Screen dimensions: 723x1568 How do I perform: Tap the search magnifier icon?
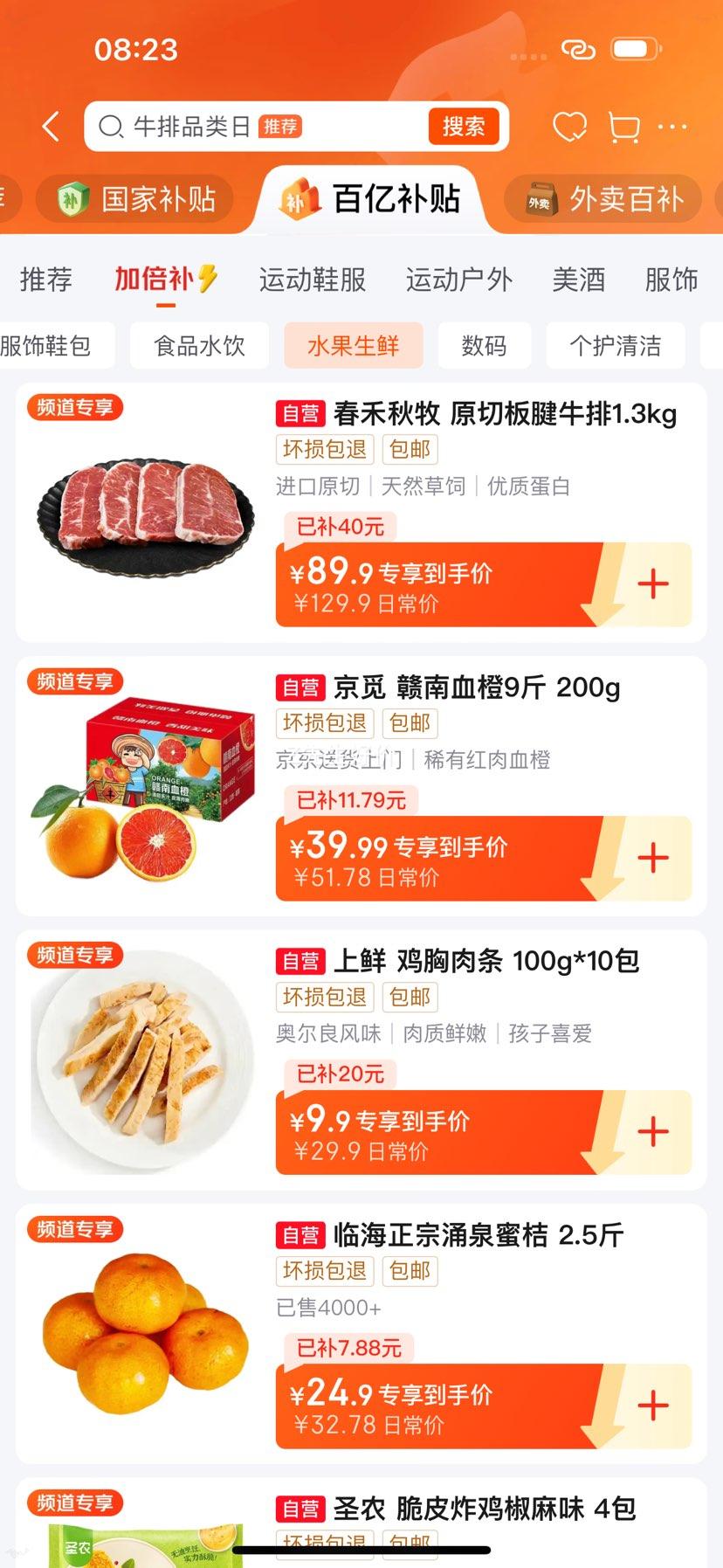tap(111, 126)
